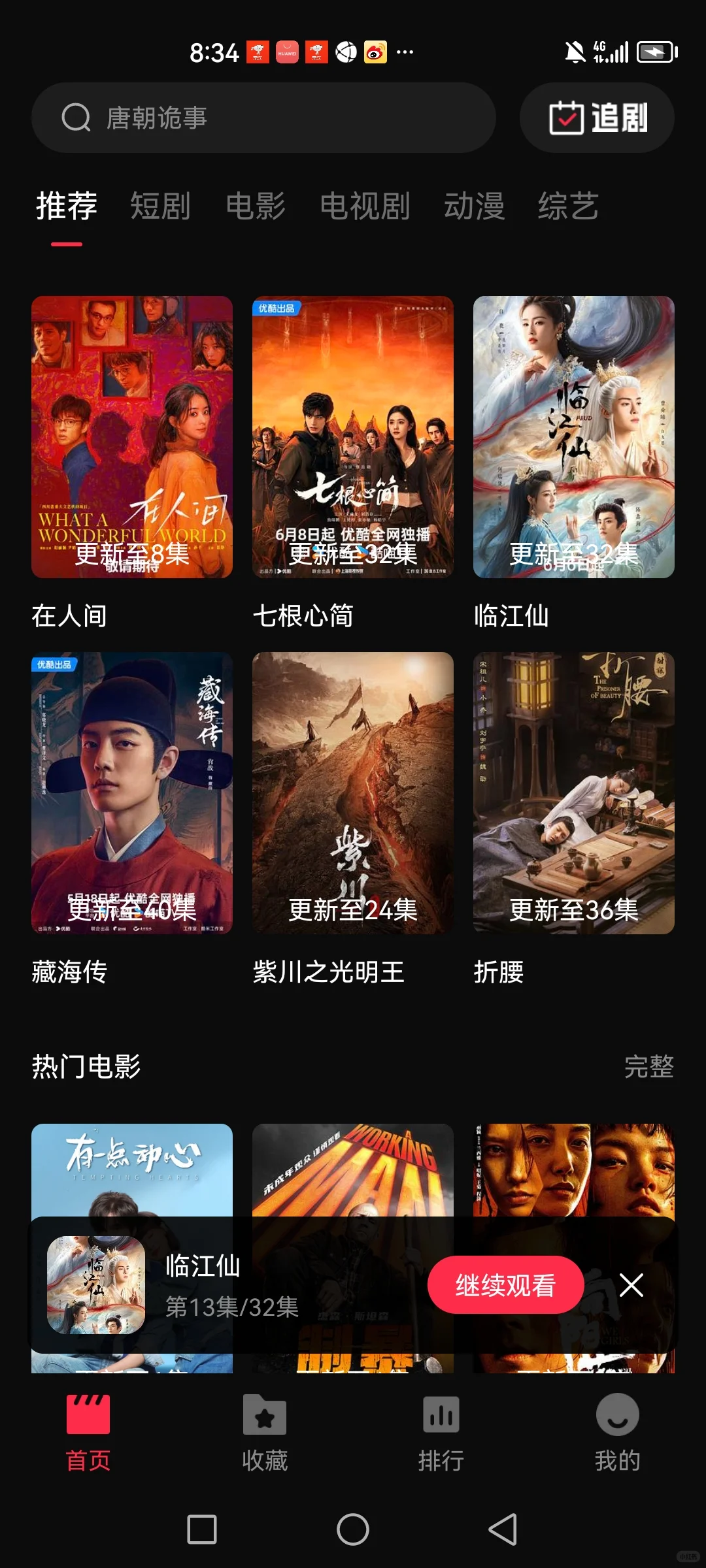Switch to the 短剧 tab

pos(160,206)
